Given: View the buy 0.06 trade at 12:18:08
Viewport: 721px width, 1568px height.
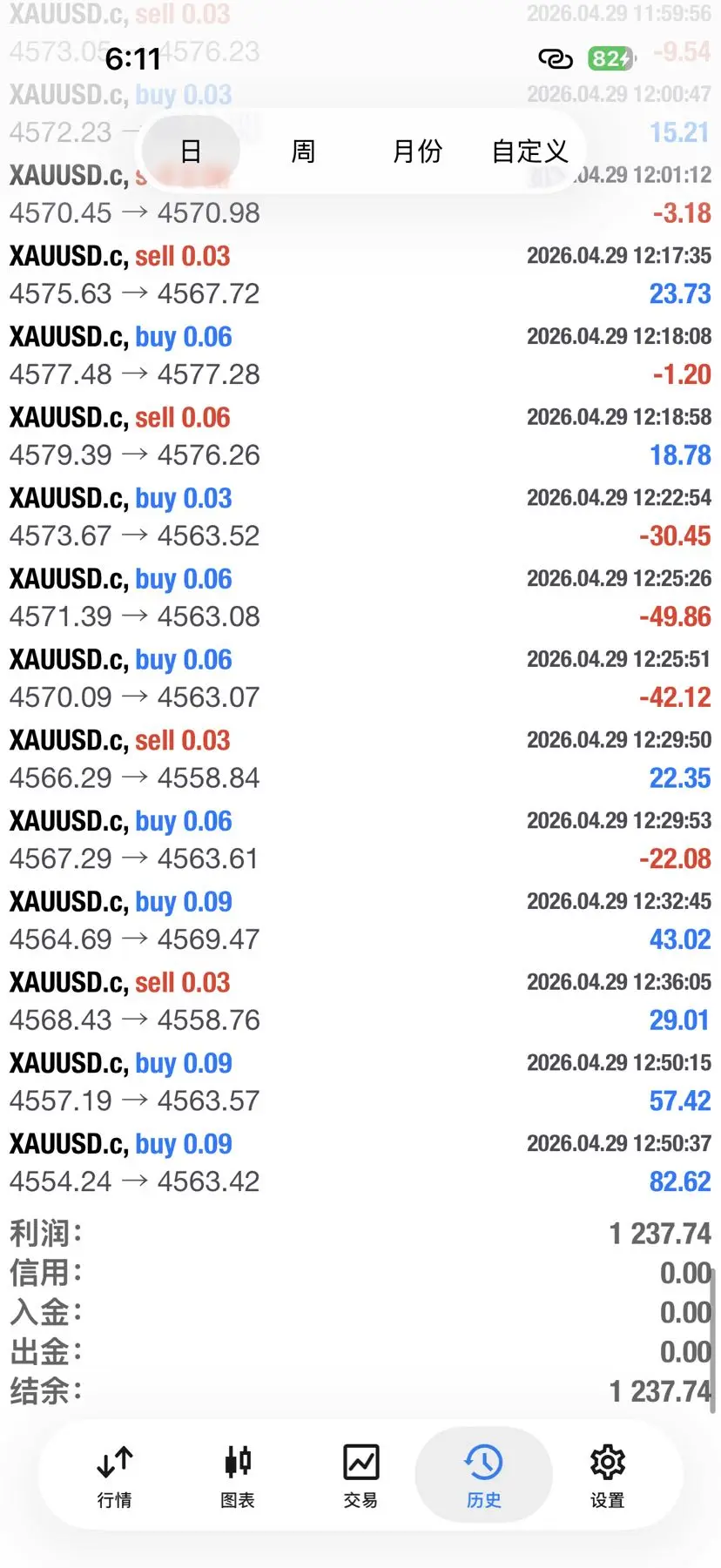Looking at the screenshot, I should [x=360, y=355].
